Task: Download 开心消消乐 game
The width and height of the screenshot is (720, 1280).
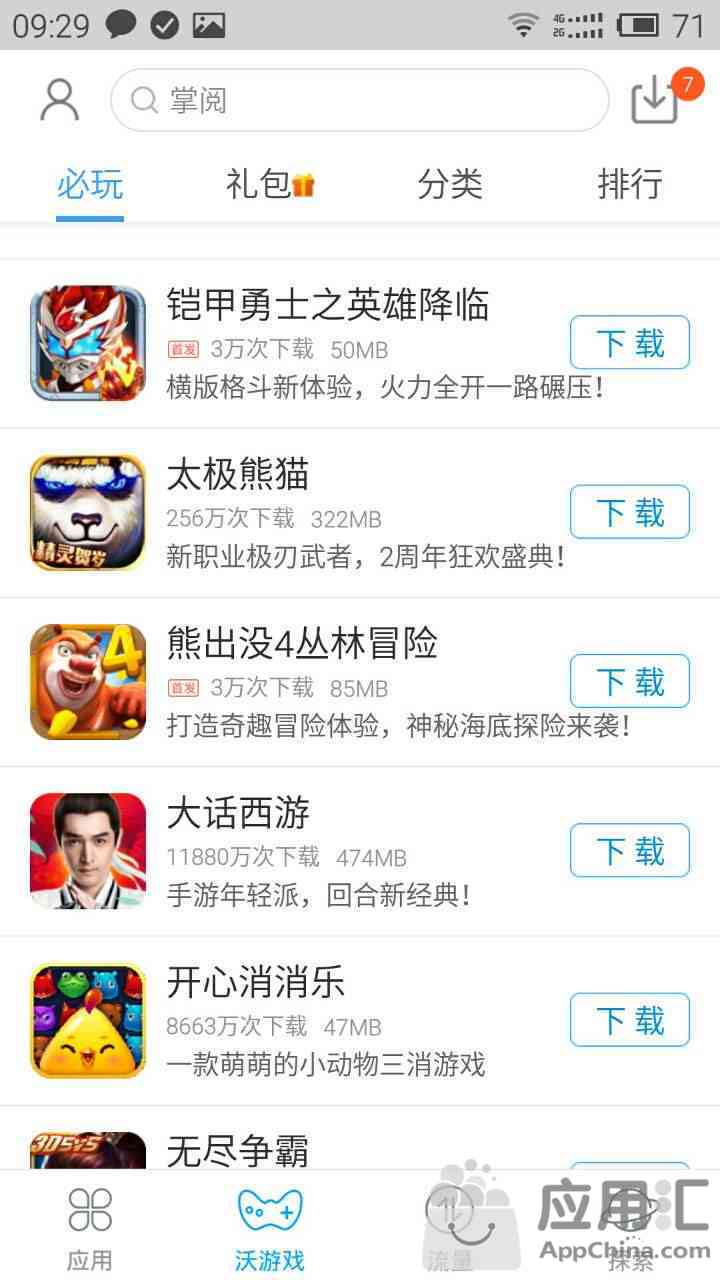Action: (630, 1020)
